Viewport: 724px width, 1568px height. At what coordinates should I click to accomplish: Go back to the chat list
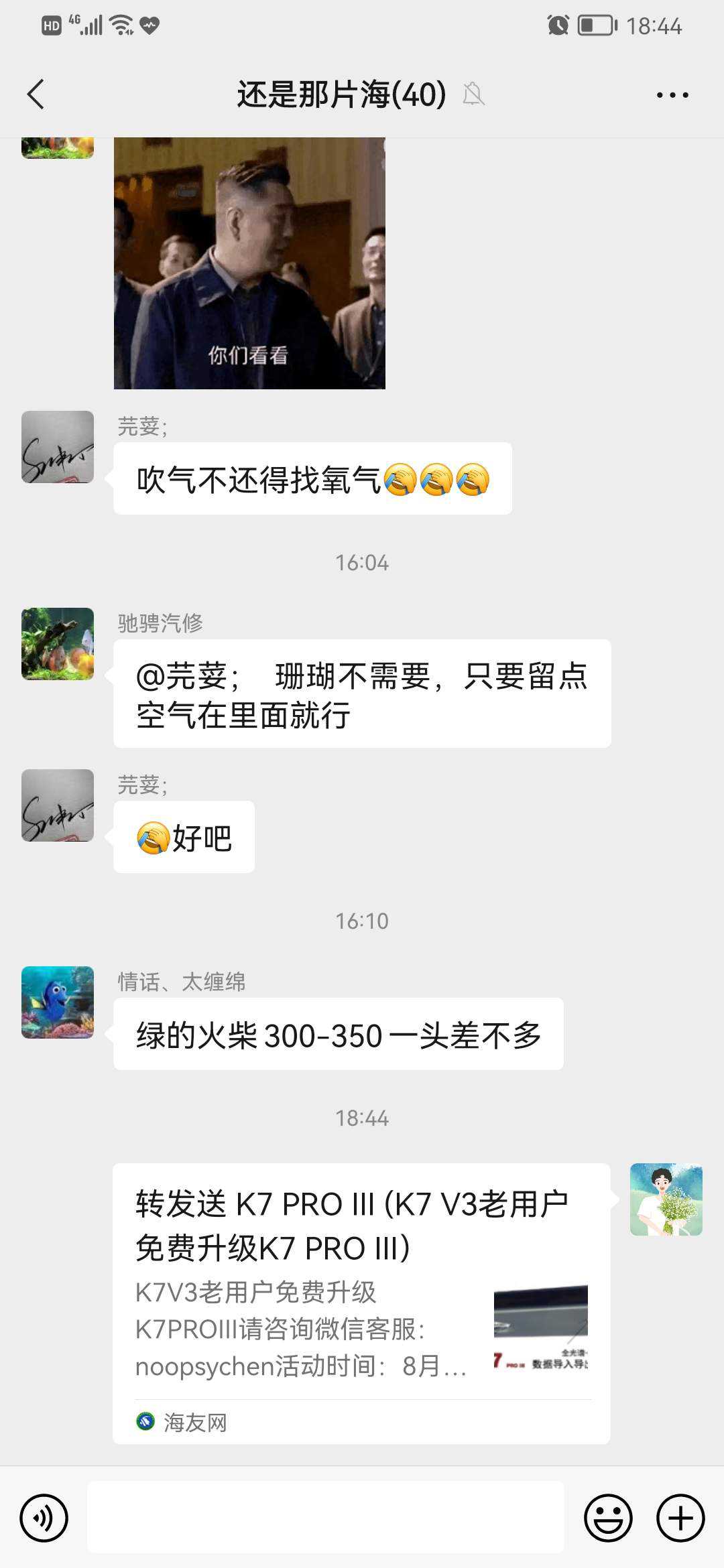[36, 94]
